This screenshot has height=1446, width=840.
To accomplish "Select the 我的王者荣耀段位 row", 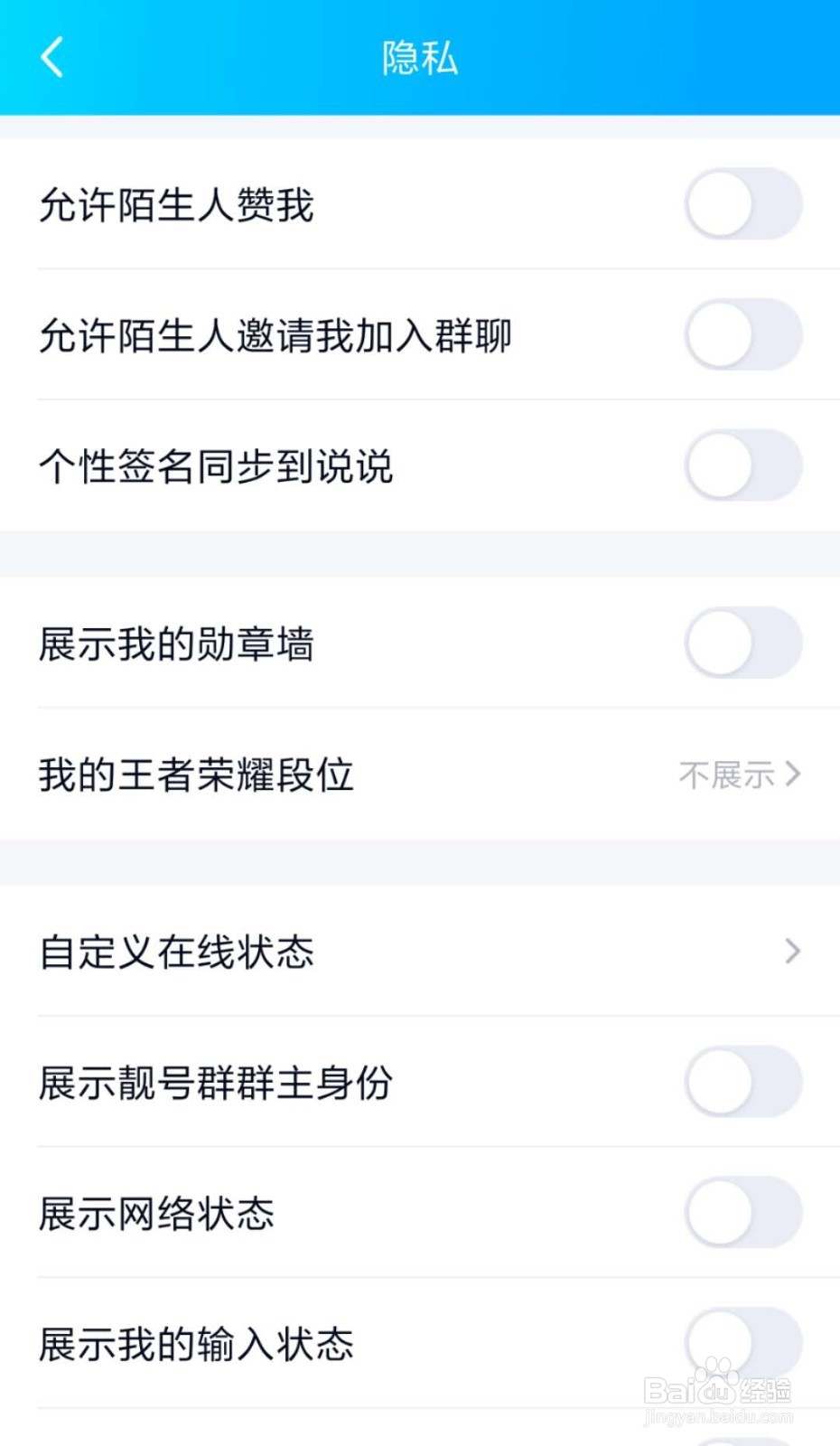I will (195, 774).
